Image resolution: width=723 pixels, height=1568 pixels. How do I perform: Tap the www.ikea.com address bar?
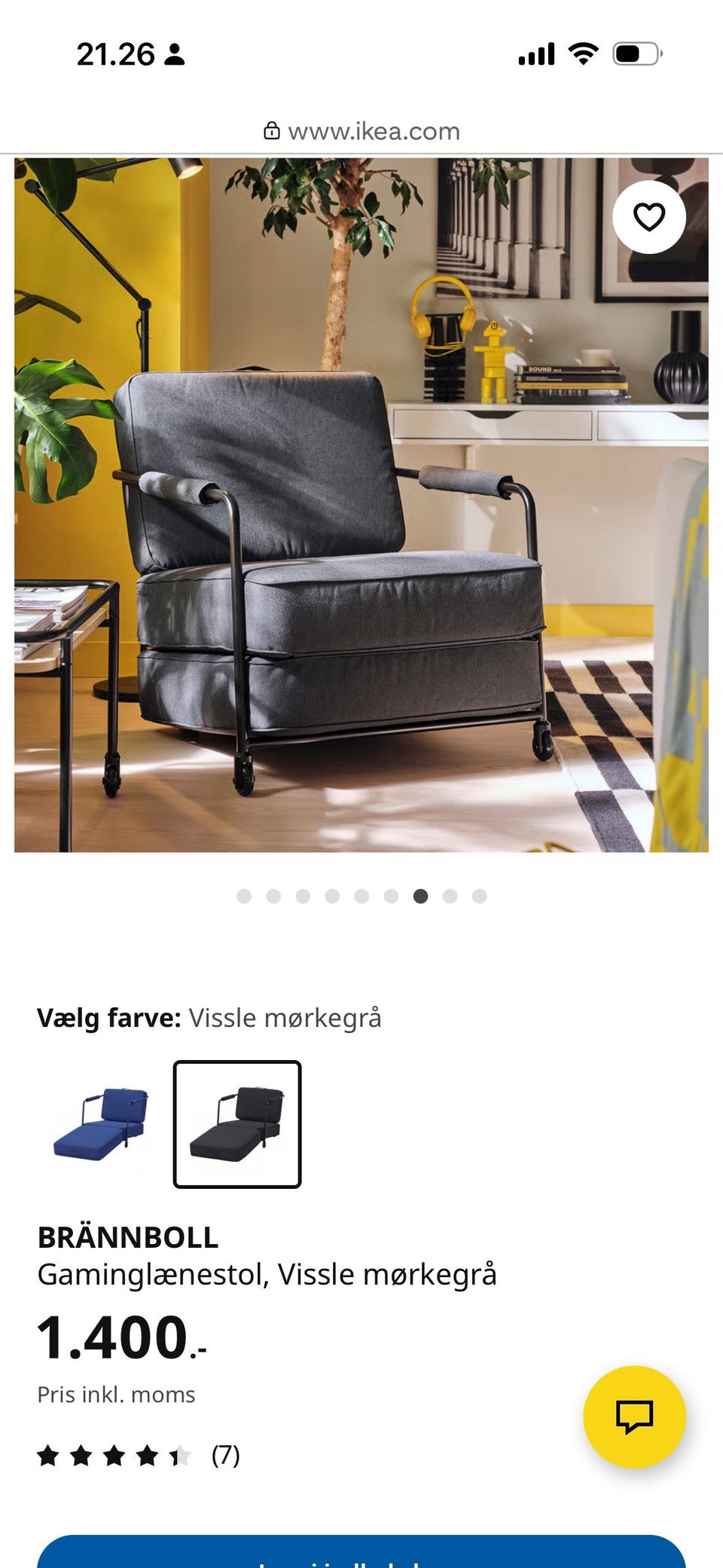[x=374, y=130]
